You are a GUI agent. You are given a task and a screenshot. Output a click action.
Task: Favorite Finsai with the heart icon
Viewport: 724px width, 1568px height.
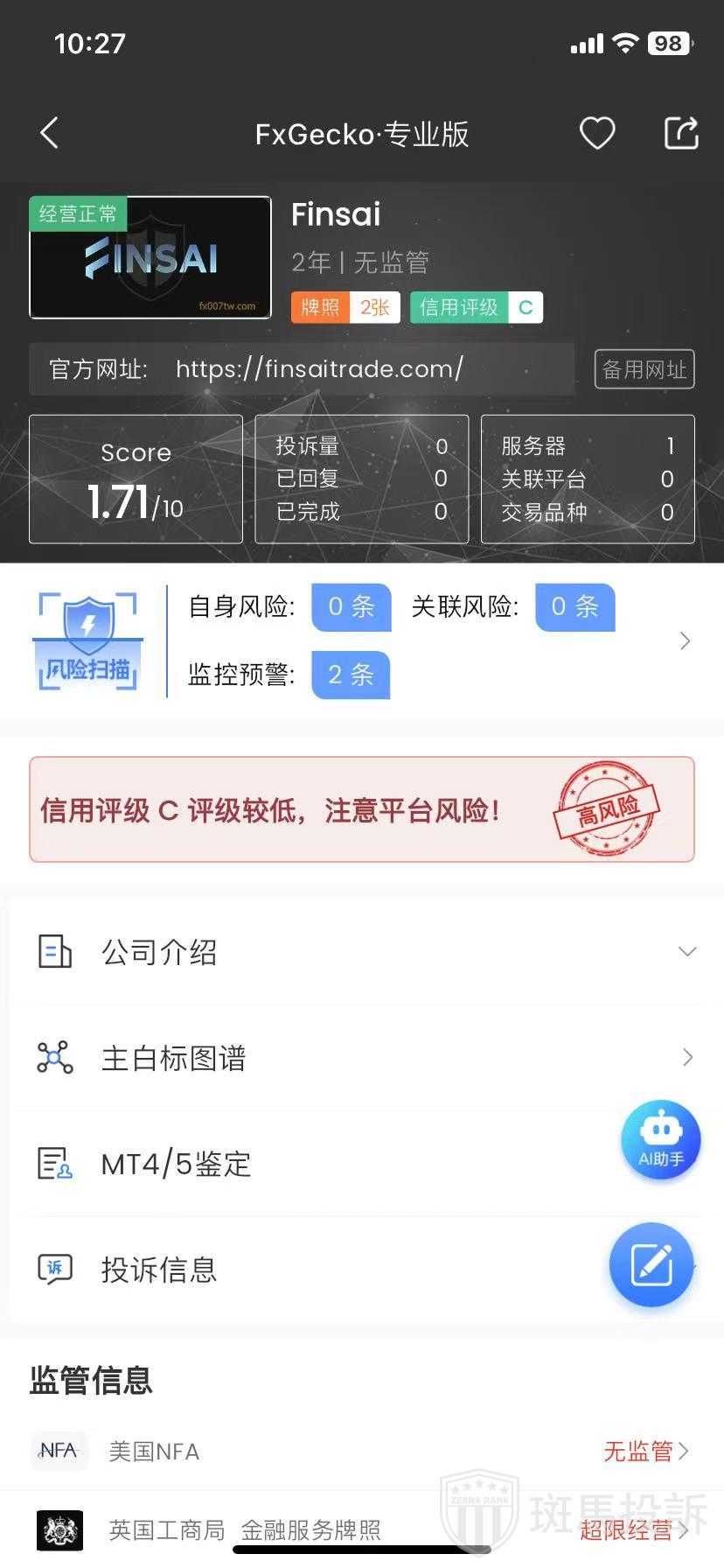point(597,133)
